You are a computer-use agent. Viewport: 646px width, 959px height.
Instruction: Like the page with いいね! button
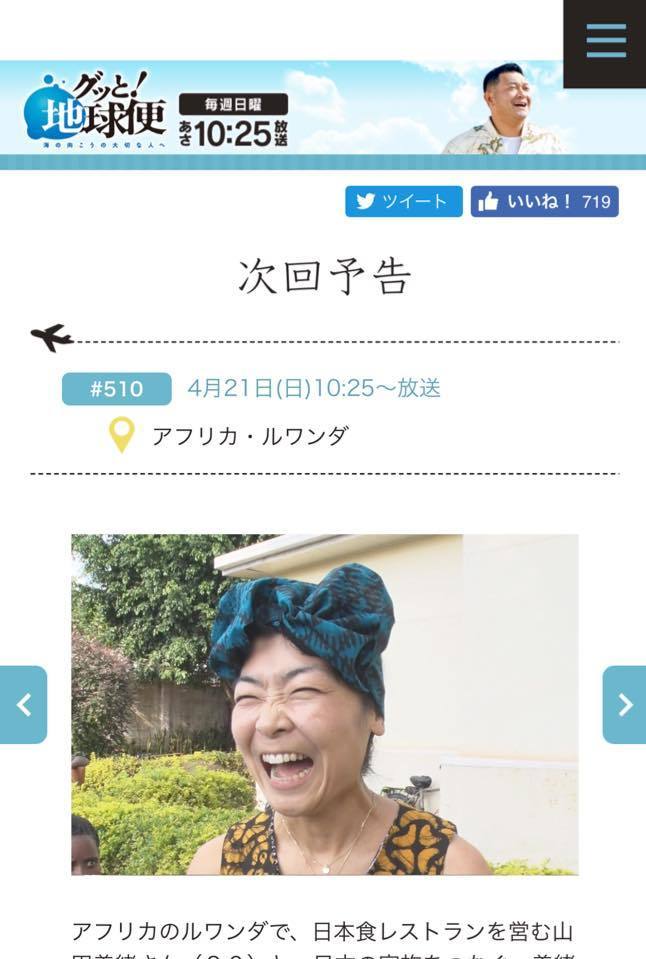point(545,201)
